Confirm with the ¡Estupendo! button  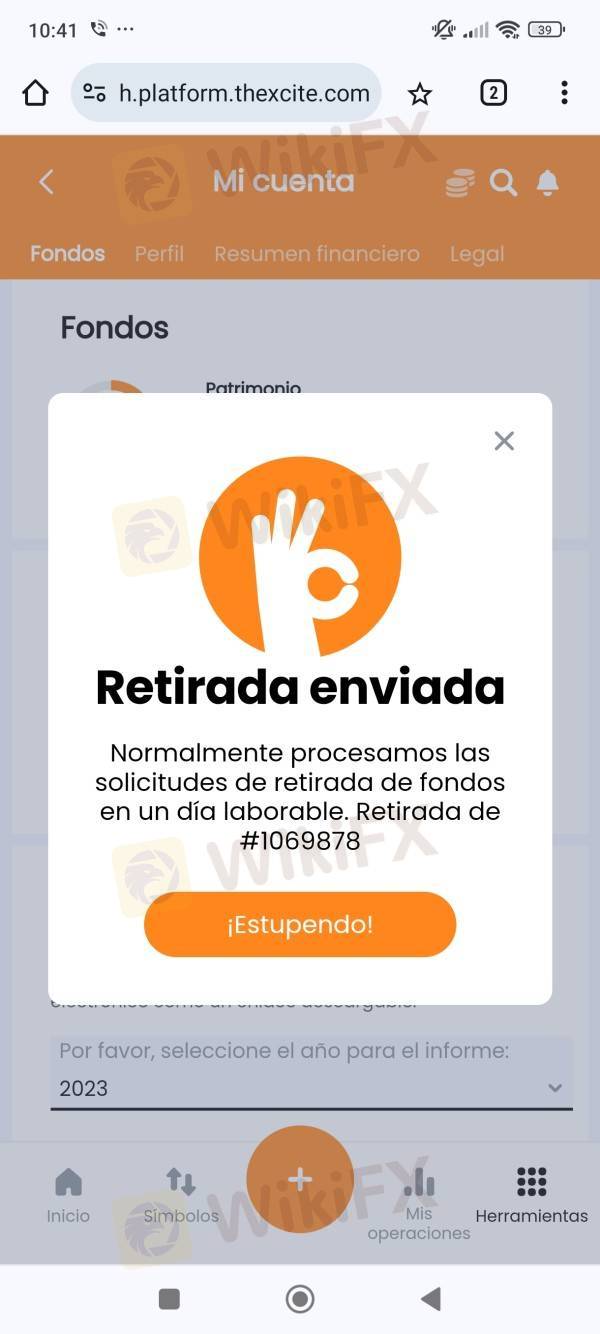(x=300, y=924)
